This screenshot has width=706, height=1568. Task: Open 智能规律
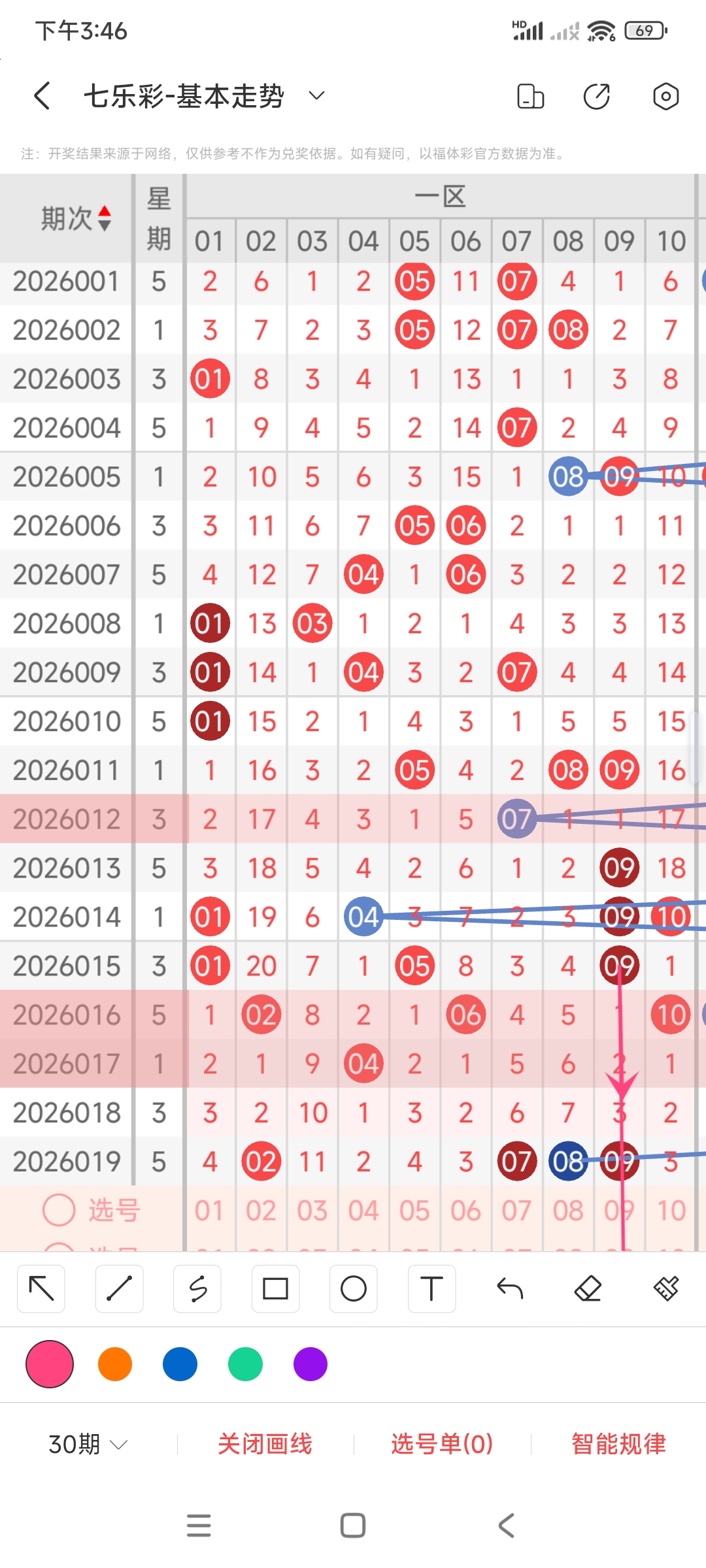618,1444
